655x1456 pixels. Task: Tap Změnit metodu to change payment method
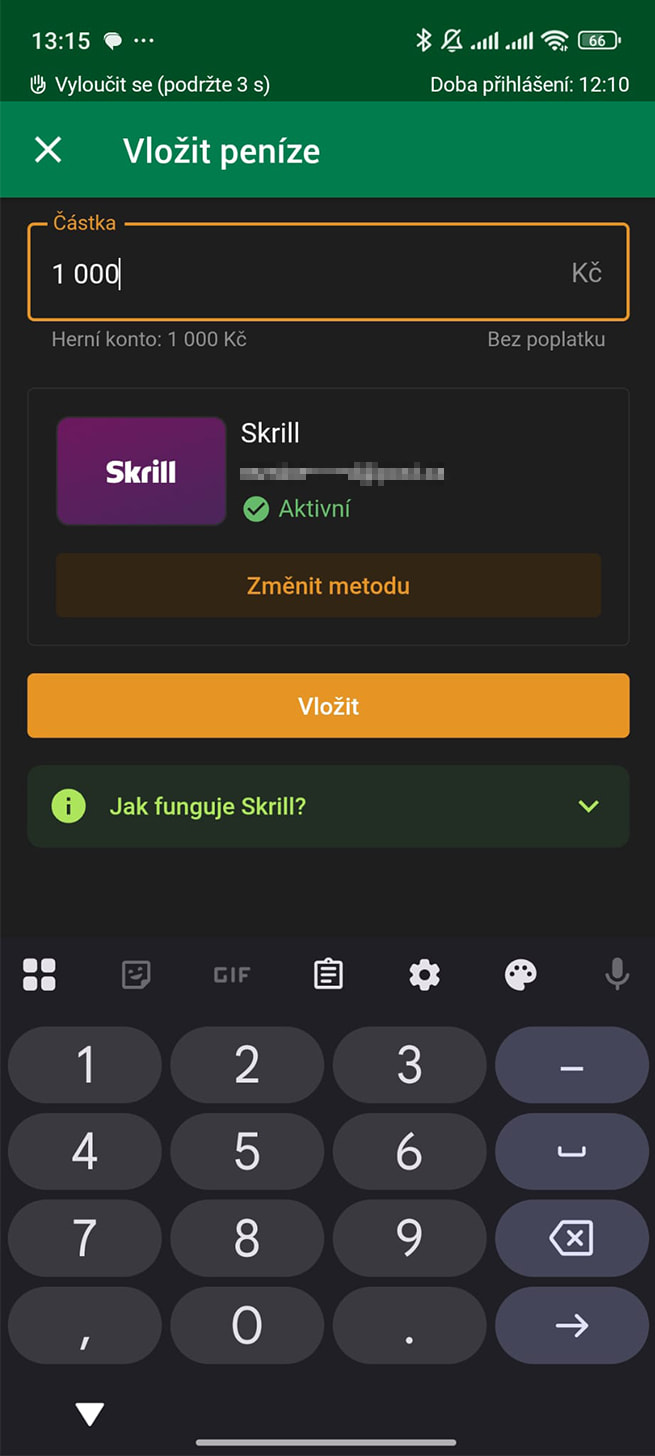(328, 586)
